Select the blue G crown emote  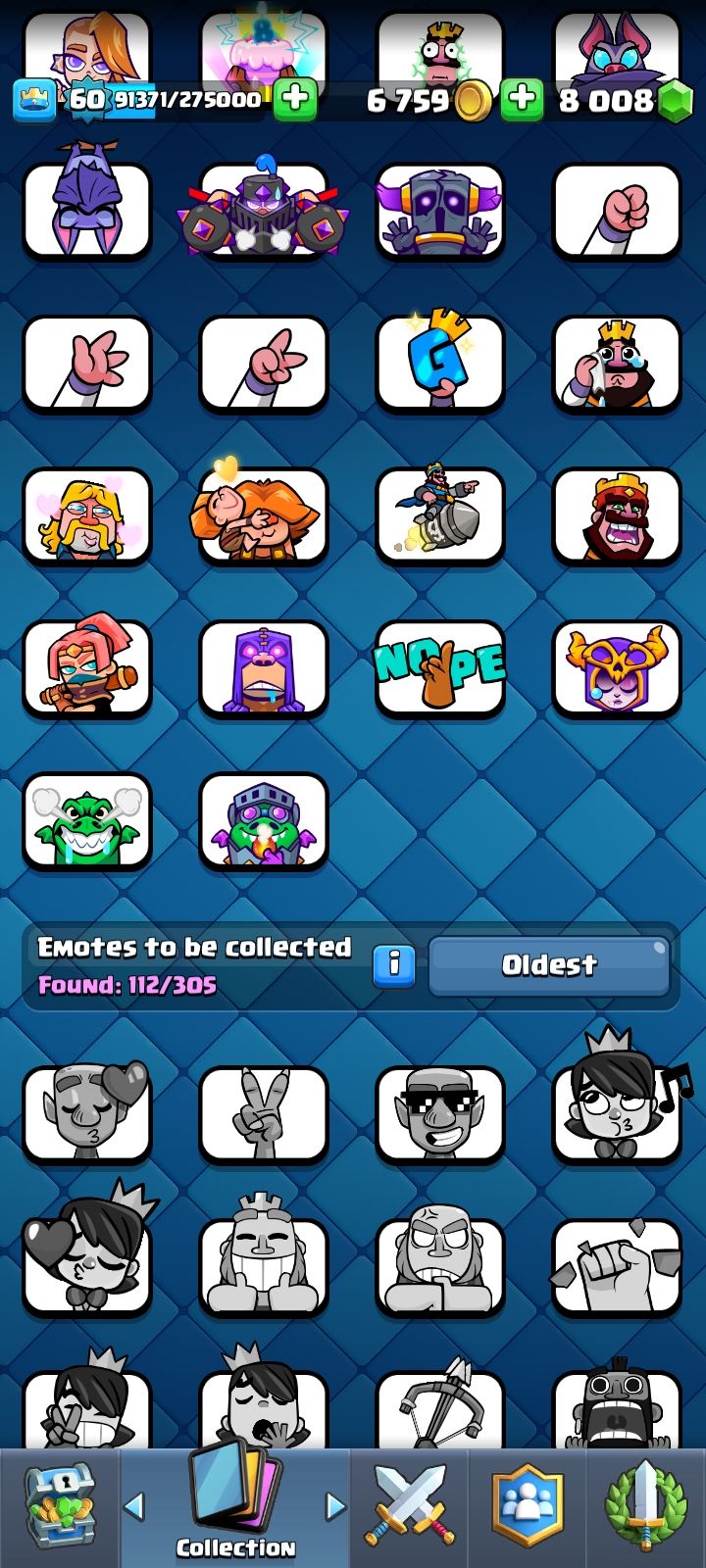(x=440, y=363)
